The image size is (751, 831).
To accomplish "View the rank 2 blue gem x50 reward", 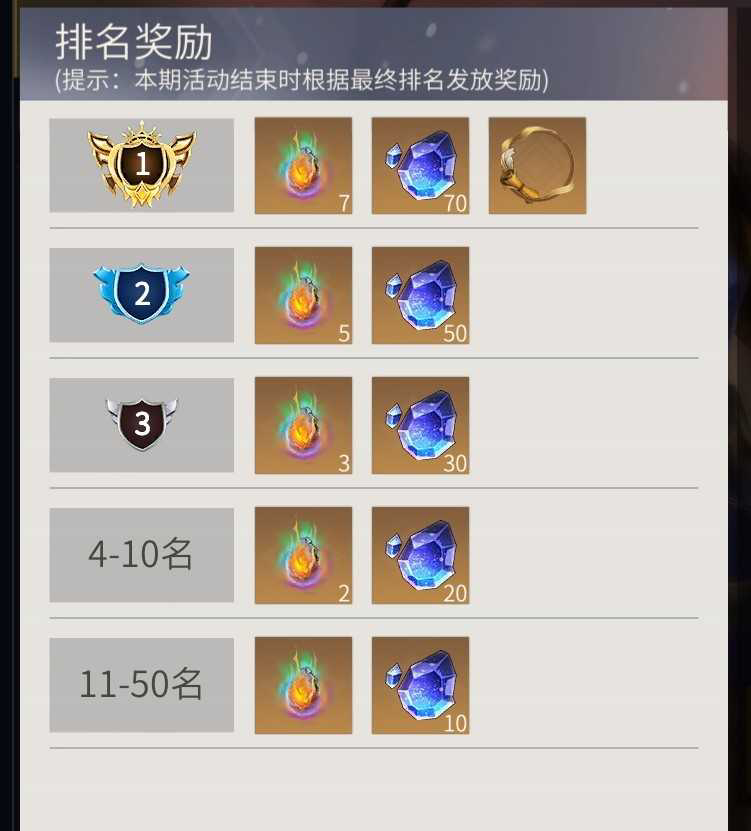I will point(420,295).
